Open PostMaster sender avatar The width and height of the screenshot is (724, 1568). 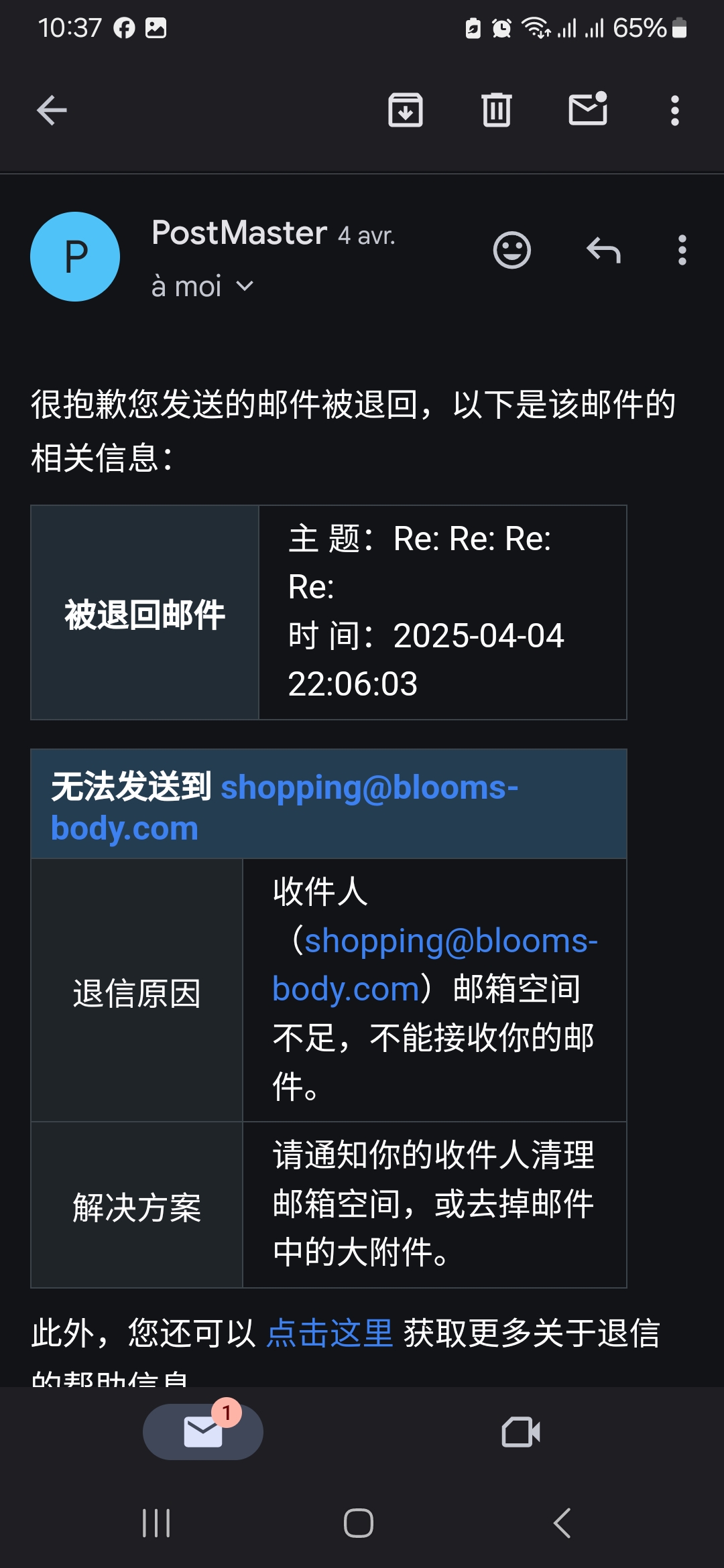tap(75, 257)
